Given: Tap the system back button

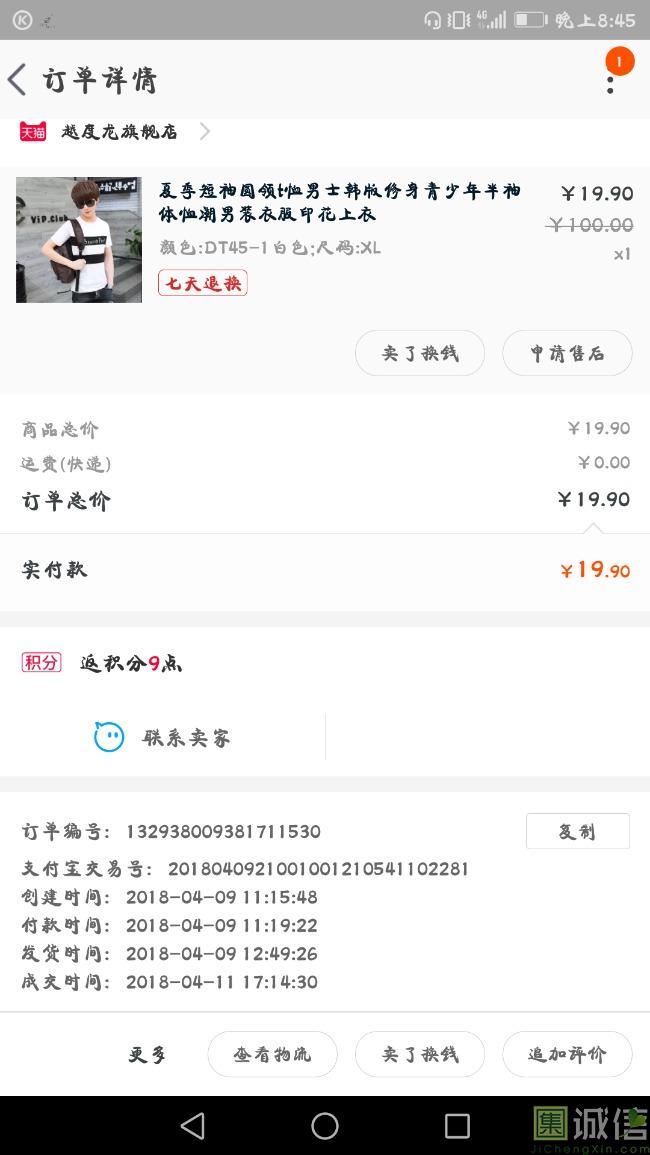Looking at the screenshot, I should tap(193, 1126).
